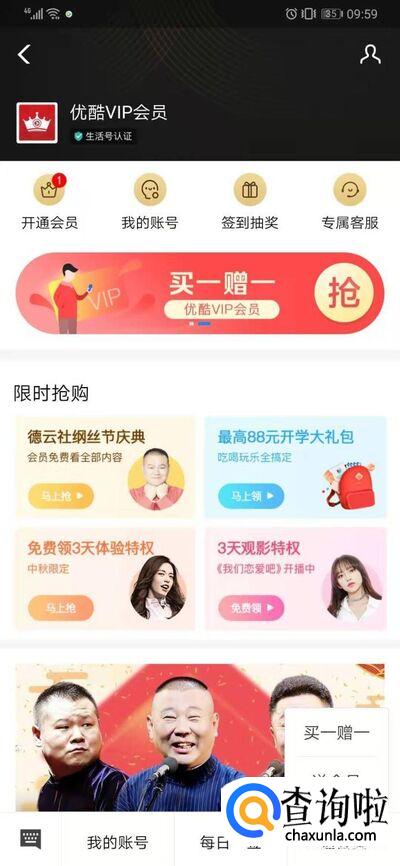Viewport: 400px width, 866px height.
Task: Tap the 抢 button on 买一赠一 banner
Action: [344, 293]
